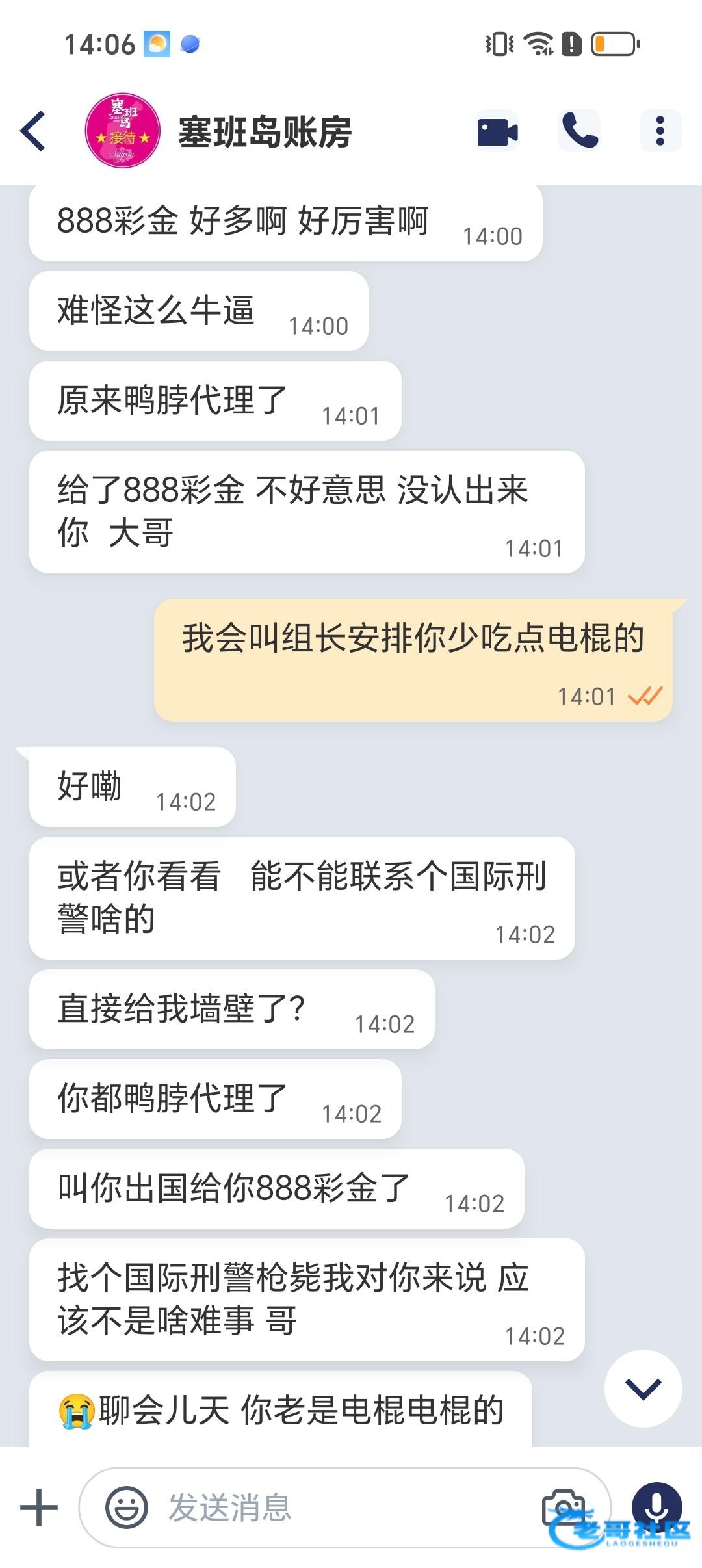Go back from the chat screen
This screenshot has height=1568, width=702.
[x=33, y=131]
